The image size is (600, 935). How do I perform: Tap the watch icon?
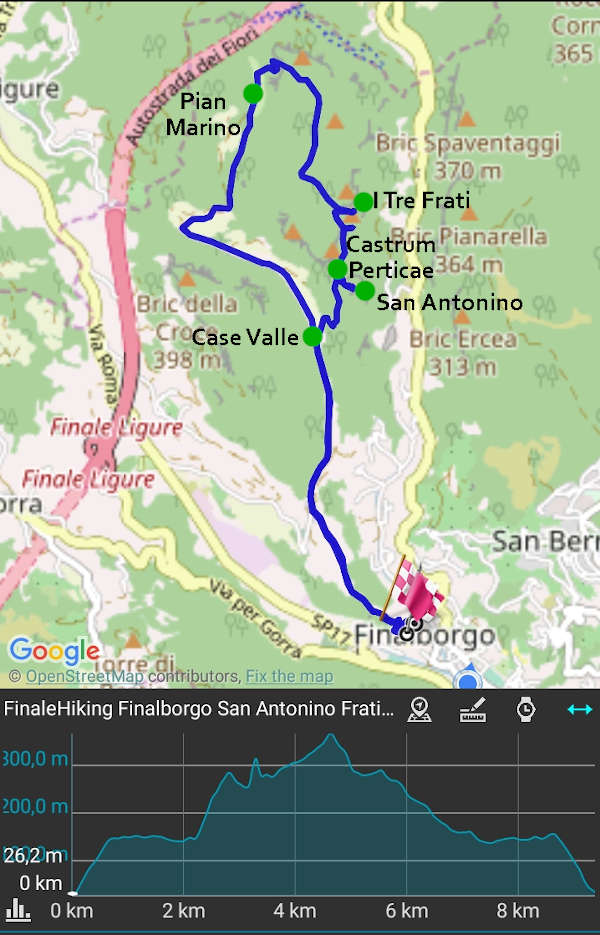(526, 710)
